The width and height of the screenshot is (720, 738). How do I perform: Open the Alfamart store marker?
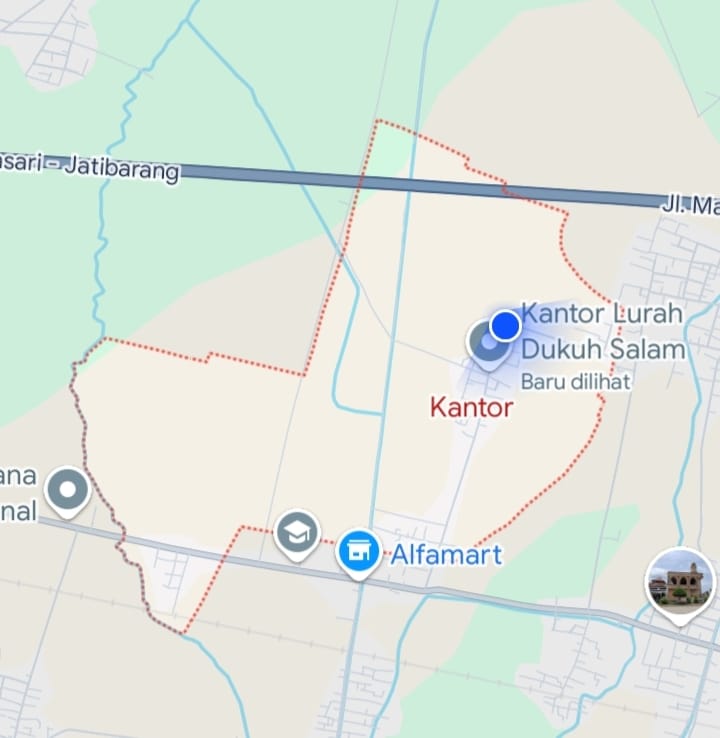pos(358,552)
